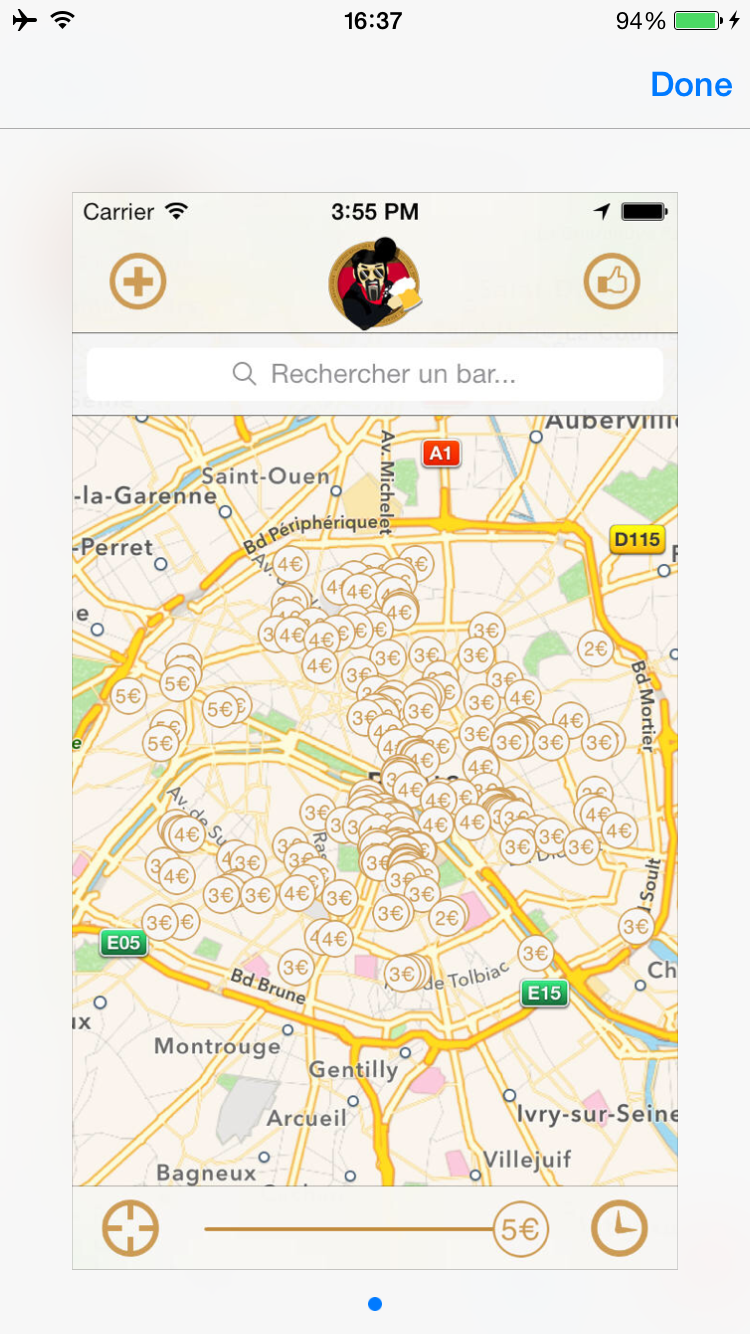Viewport: 750px width, 1334px height.
Task: Tap Done to close the screenshot preview
Action: 691,85
